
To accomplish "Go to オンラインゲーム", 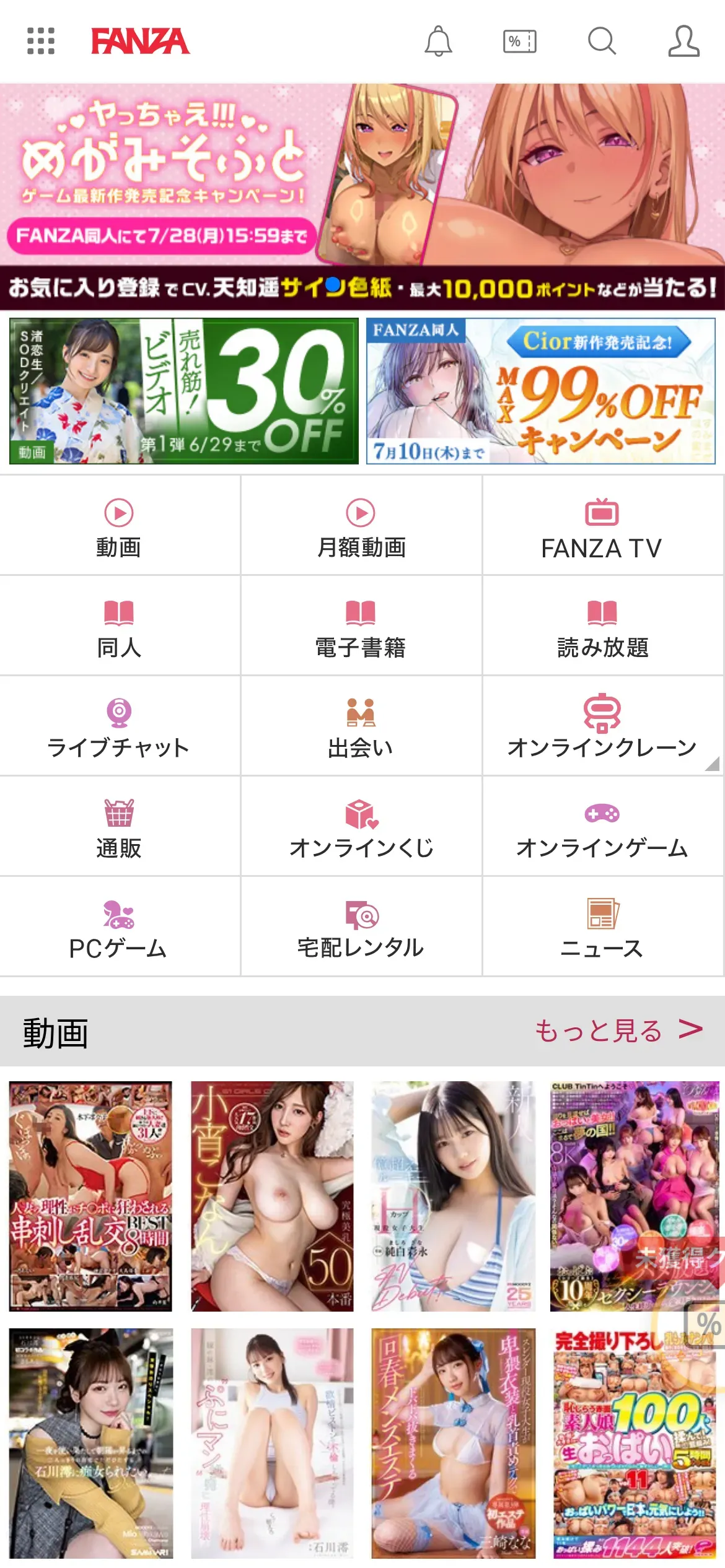I will click(x=602, y=827).
